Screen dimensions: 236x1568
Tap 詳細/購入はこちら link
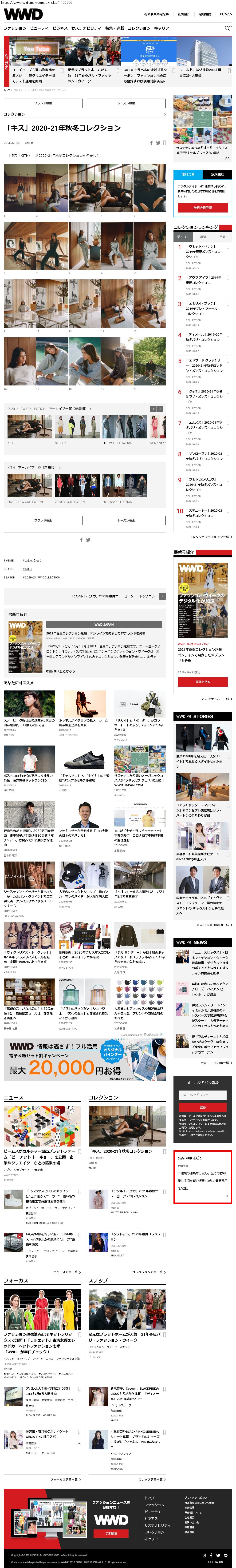point(60,671)
